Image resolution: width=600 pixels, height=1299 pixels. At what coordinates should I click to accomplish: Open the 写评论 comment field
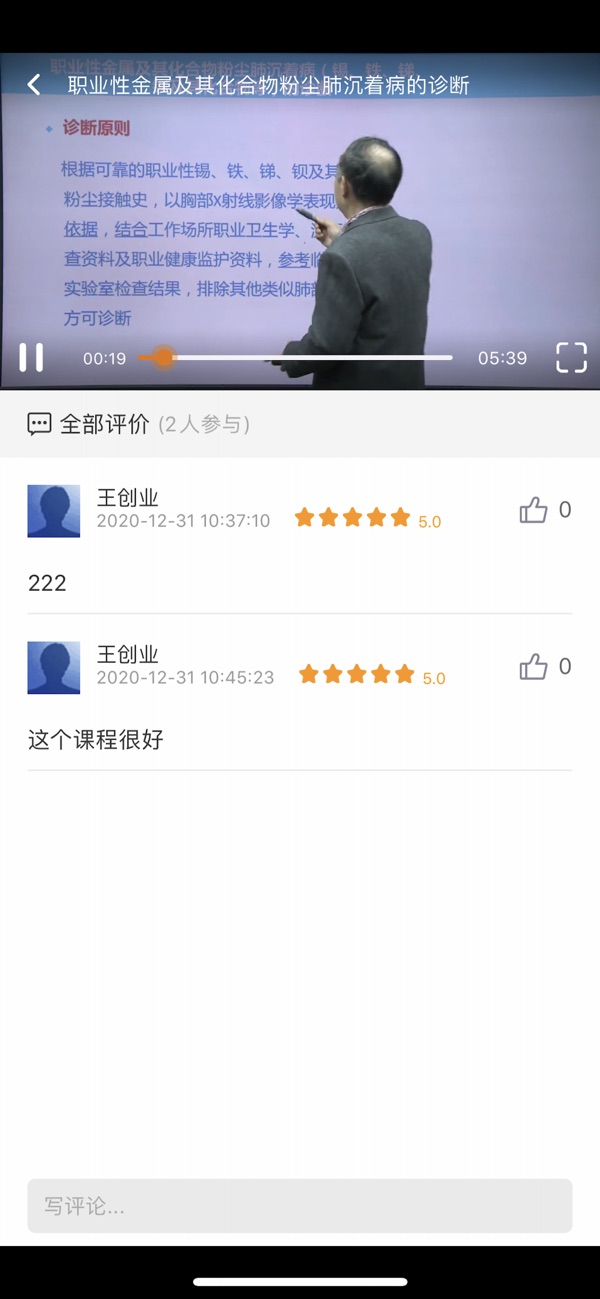click(300, 1206)
